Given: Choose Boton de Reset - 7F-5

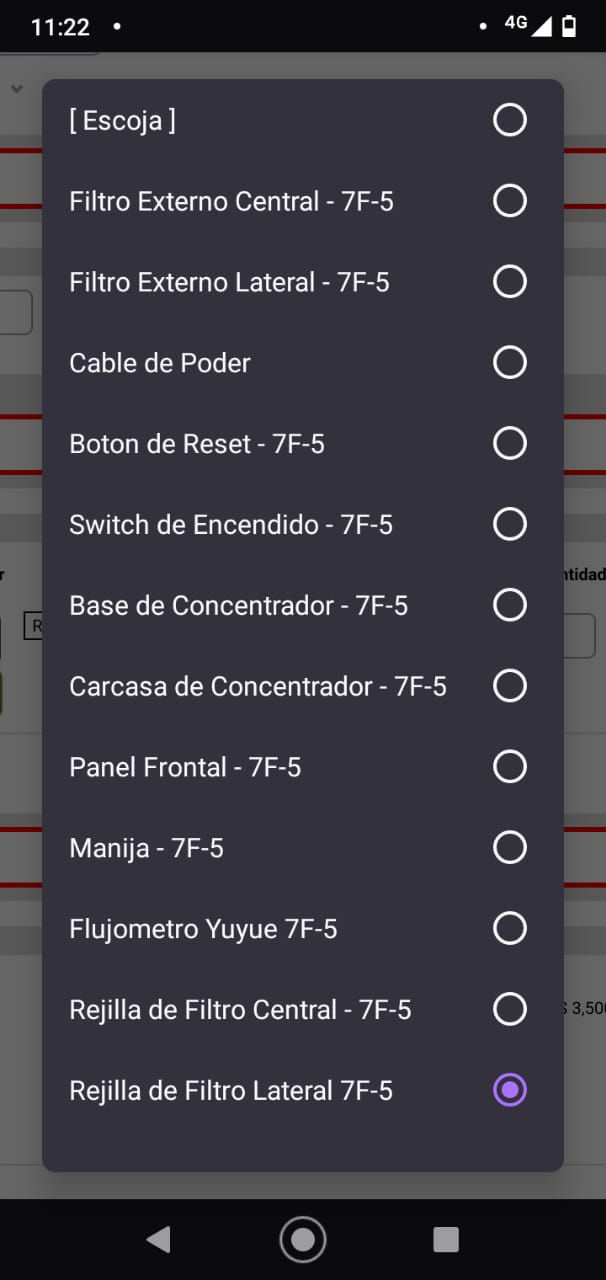Looking at the screenshot, I should tap(303, 444).
